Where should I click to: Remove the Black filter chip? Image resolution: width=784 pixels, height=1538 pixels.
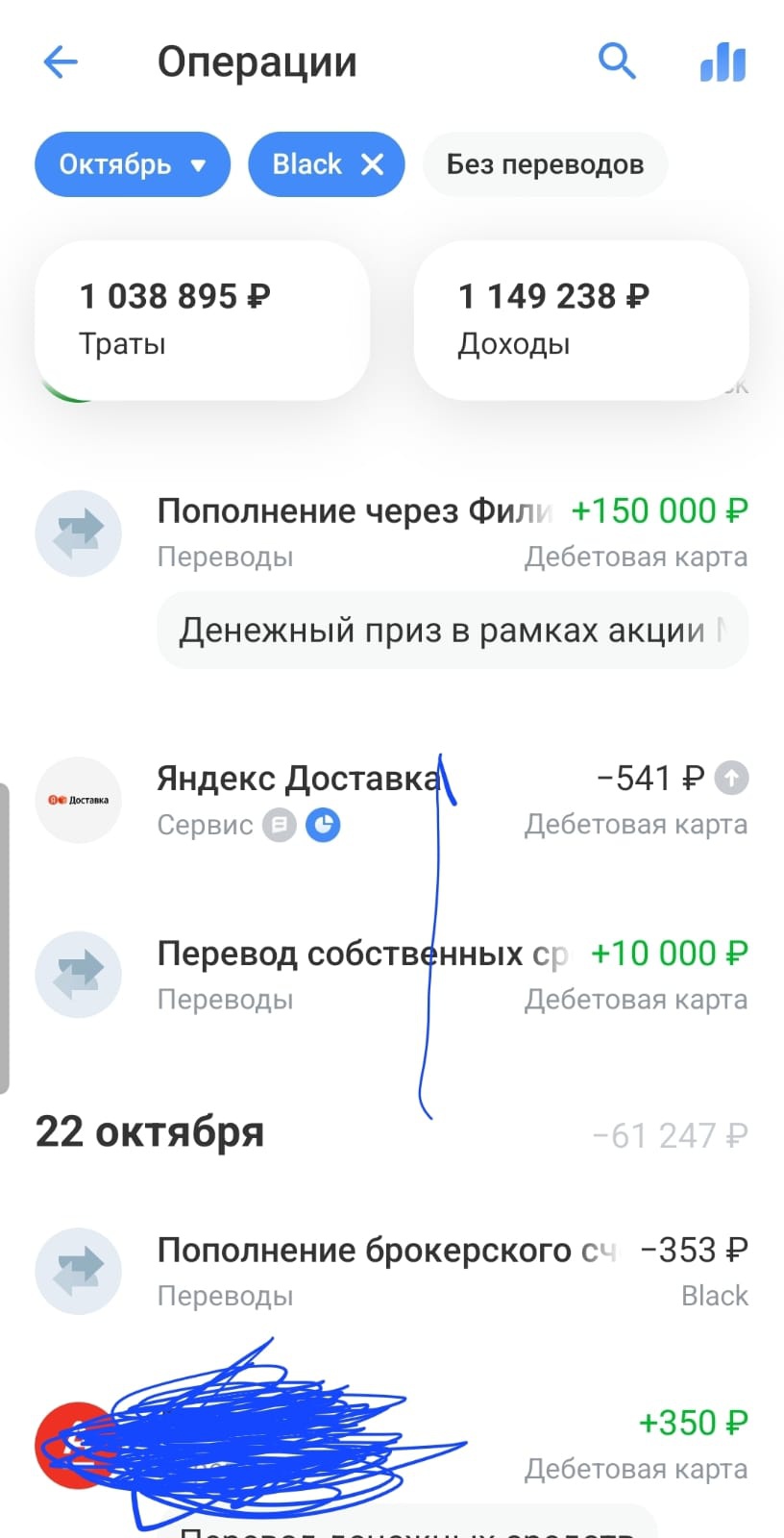[x=372, y=164]
